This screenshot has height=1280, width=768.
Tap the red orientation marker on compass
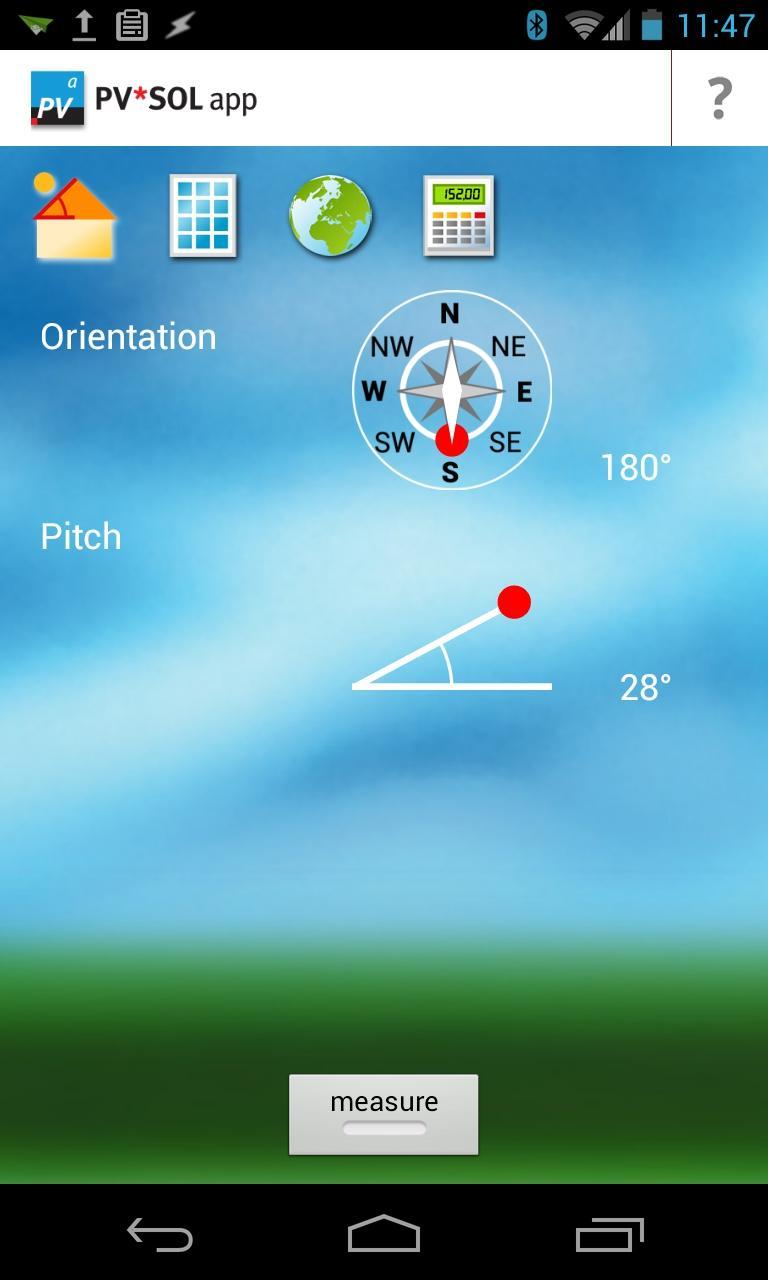coord(451,437)
